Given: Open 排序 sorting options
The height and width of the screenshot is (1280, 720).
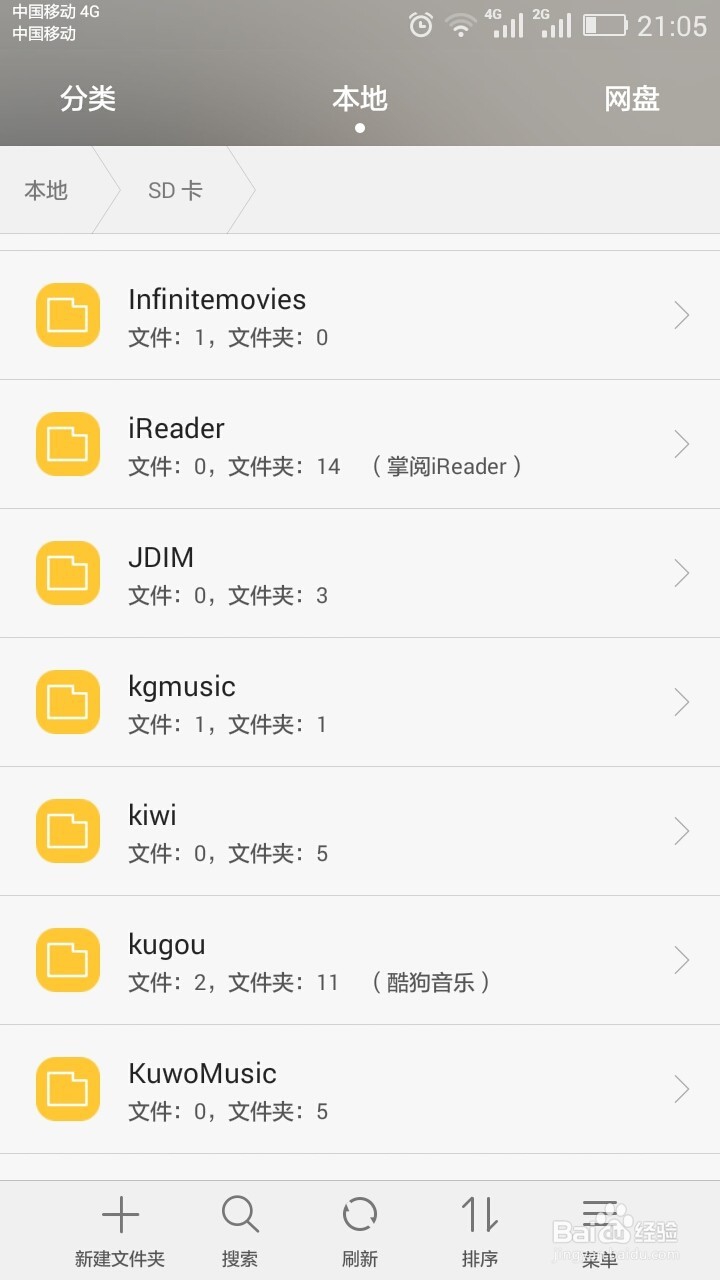Looking at the screenshot, I should coord(480,1231).
